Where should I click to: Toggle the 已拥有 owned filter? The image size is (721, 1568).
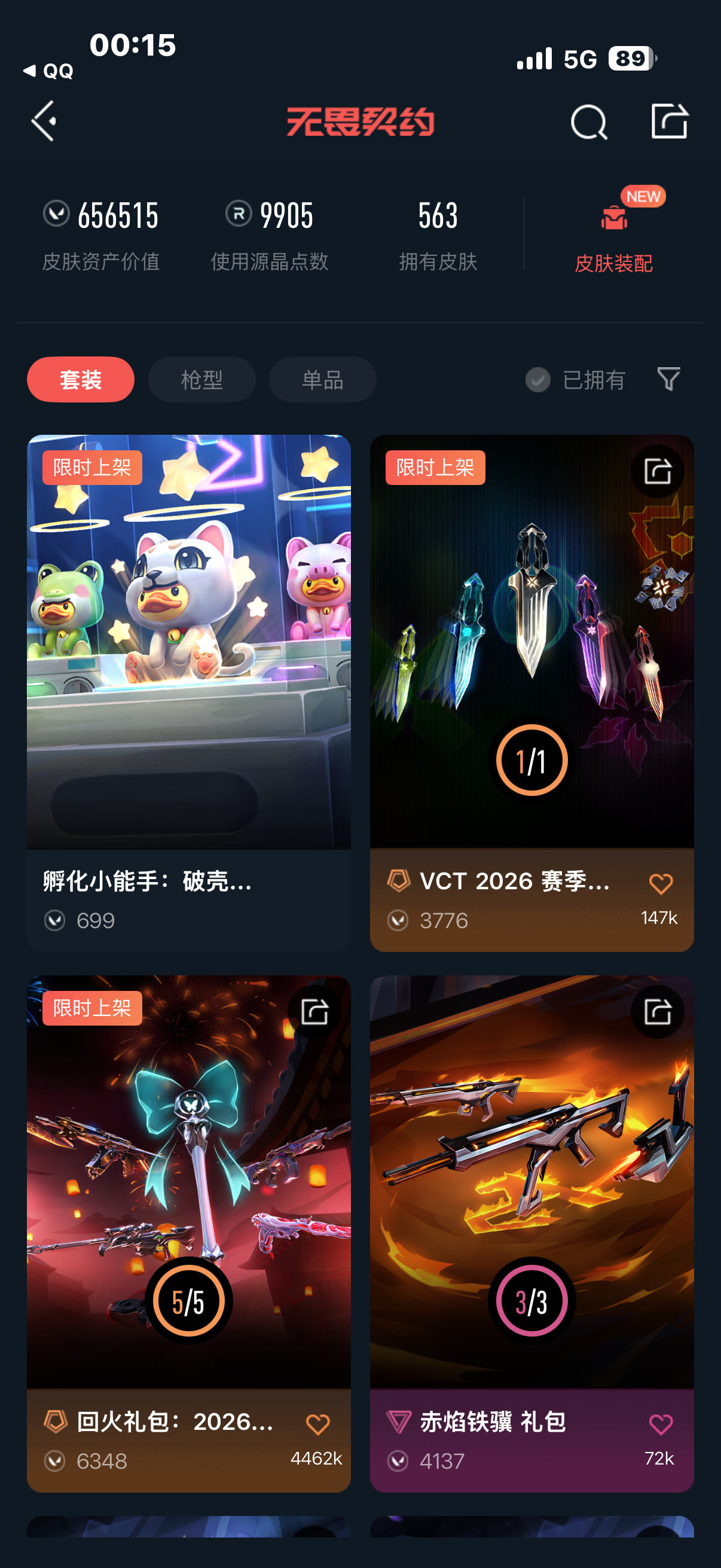(x=576, y=380)
